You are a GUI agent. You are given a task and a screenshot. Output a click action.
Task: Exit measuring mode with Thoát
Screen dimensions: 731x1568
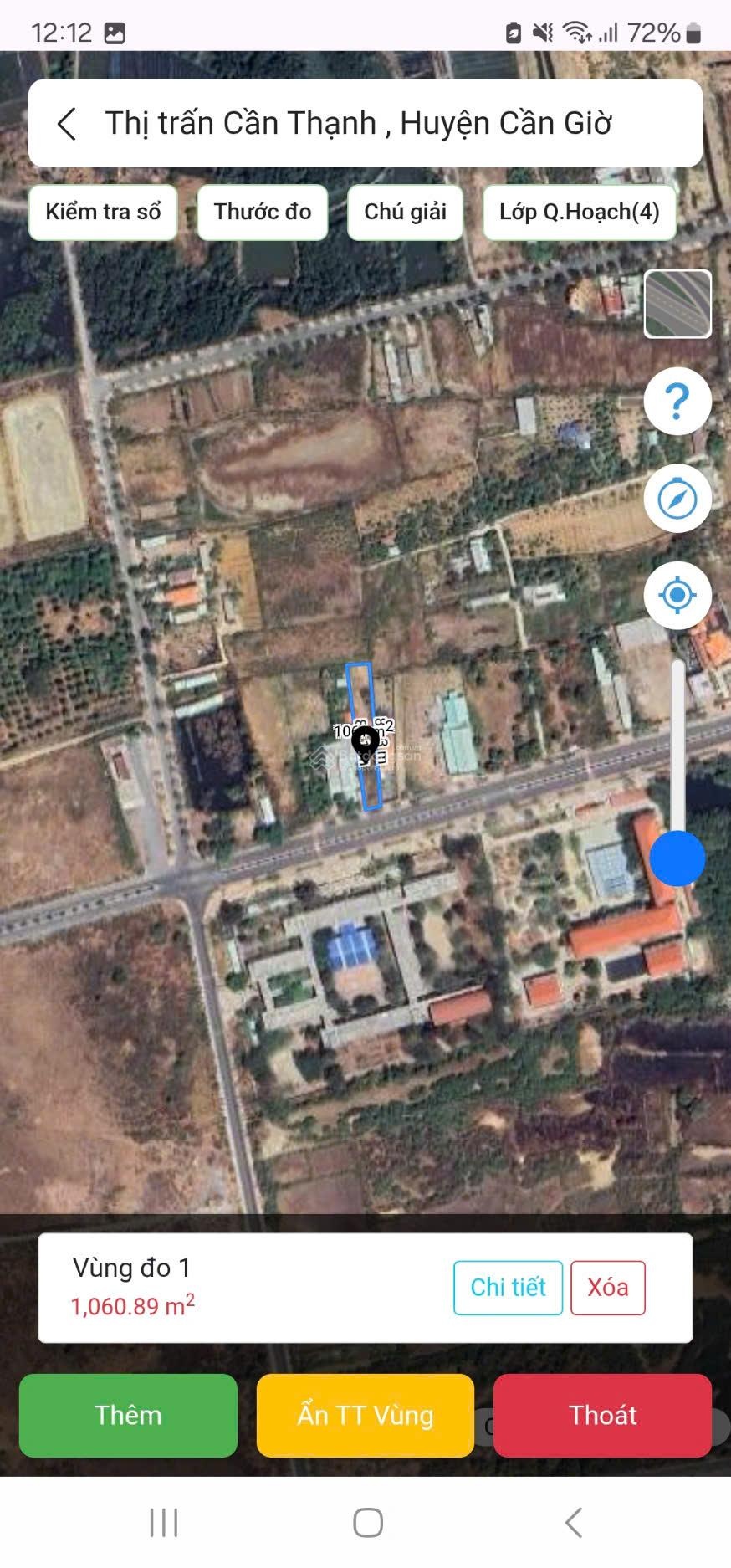602,1415
